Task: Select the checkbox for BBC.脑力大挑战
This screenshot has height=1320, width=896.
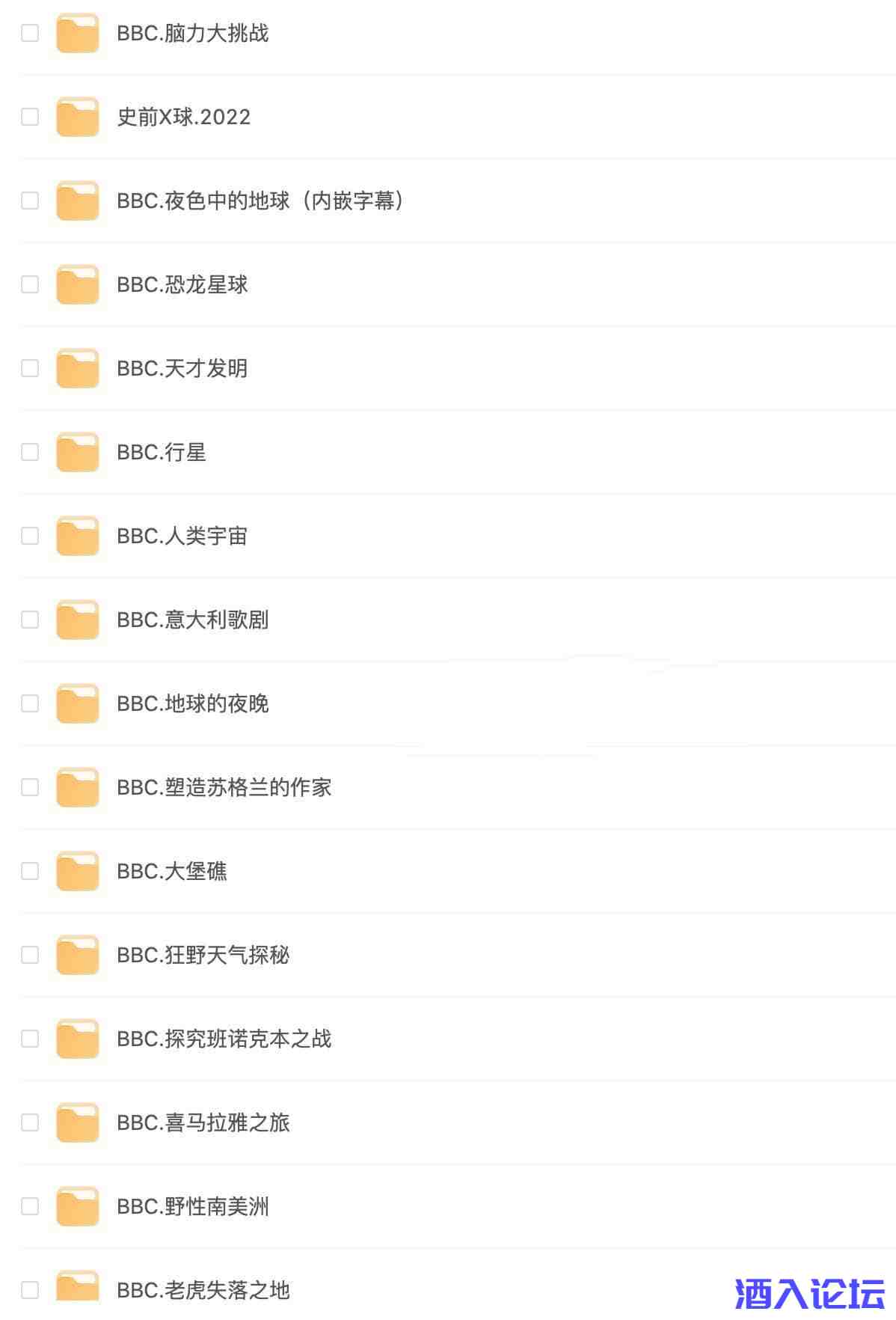Action: 30,33
